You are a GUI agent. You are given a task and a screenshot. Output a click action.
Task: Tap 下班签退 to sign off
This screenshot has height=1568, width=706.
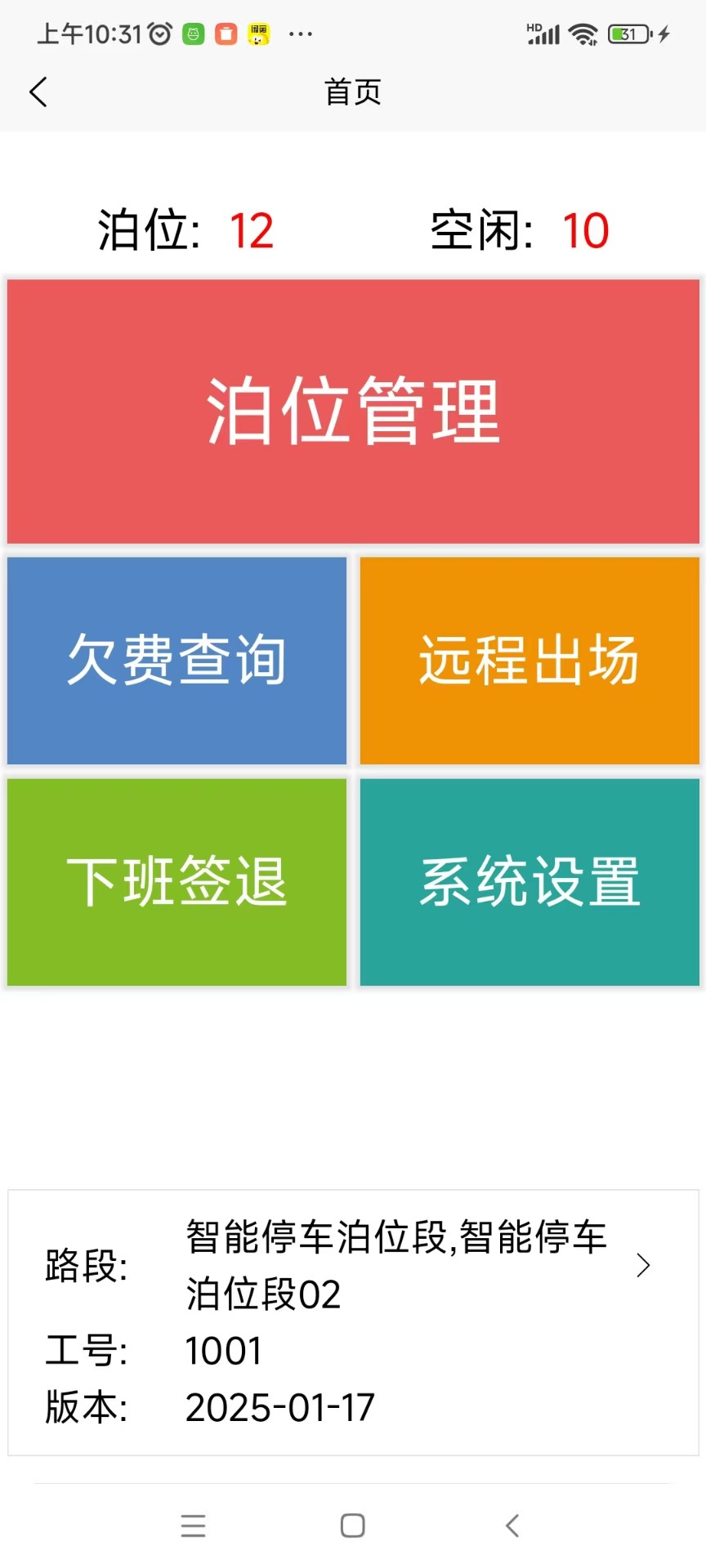(x=176, y=882)
